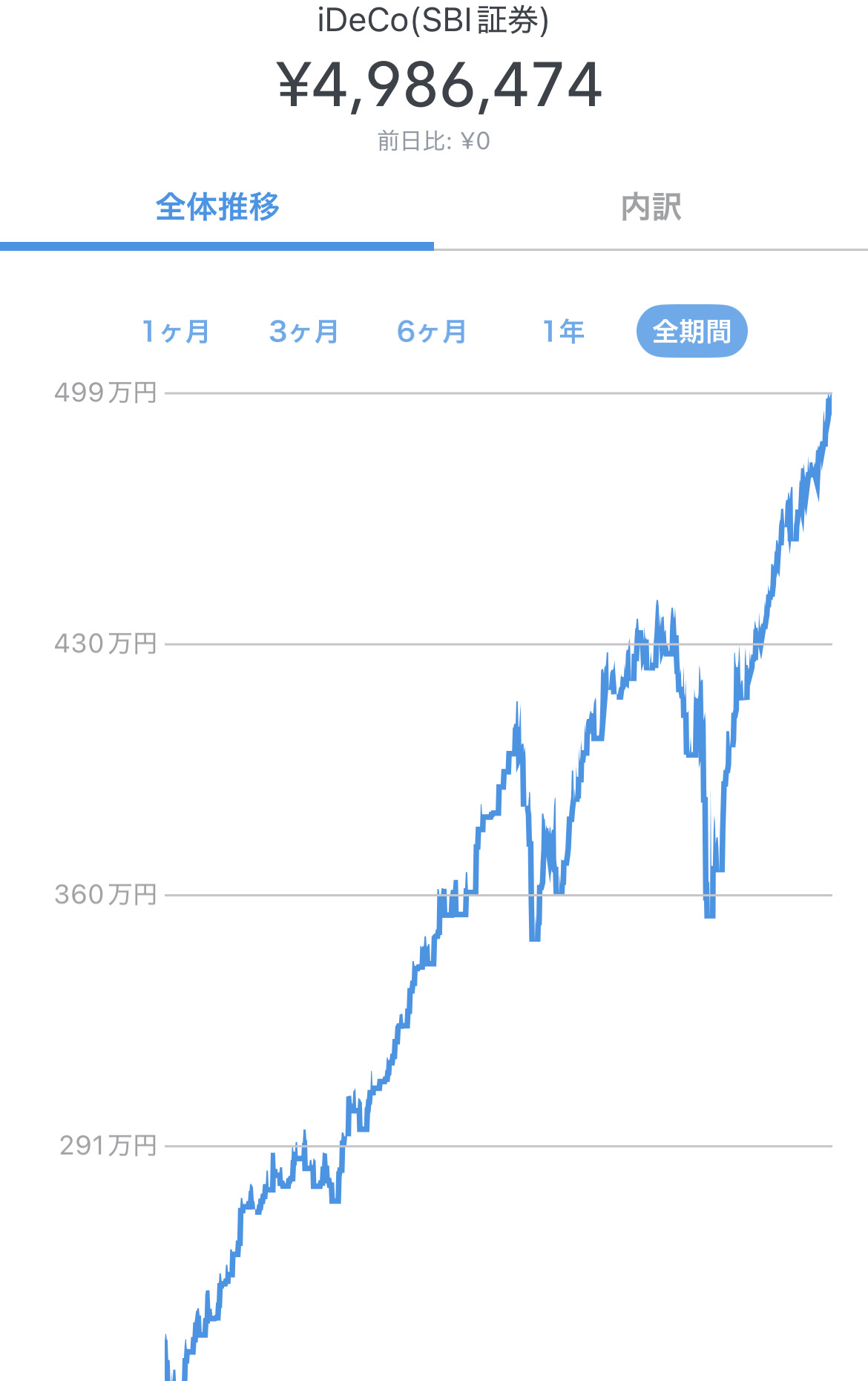Select the 1ヶ月 chart range

pyautogui.click(x=176, y=331)
